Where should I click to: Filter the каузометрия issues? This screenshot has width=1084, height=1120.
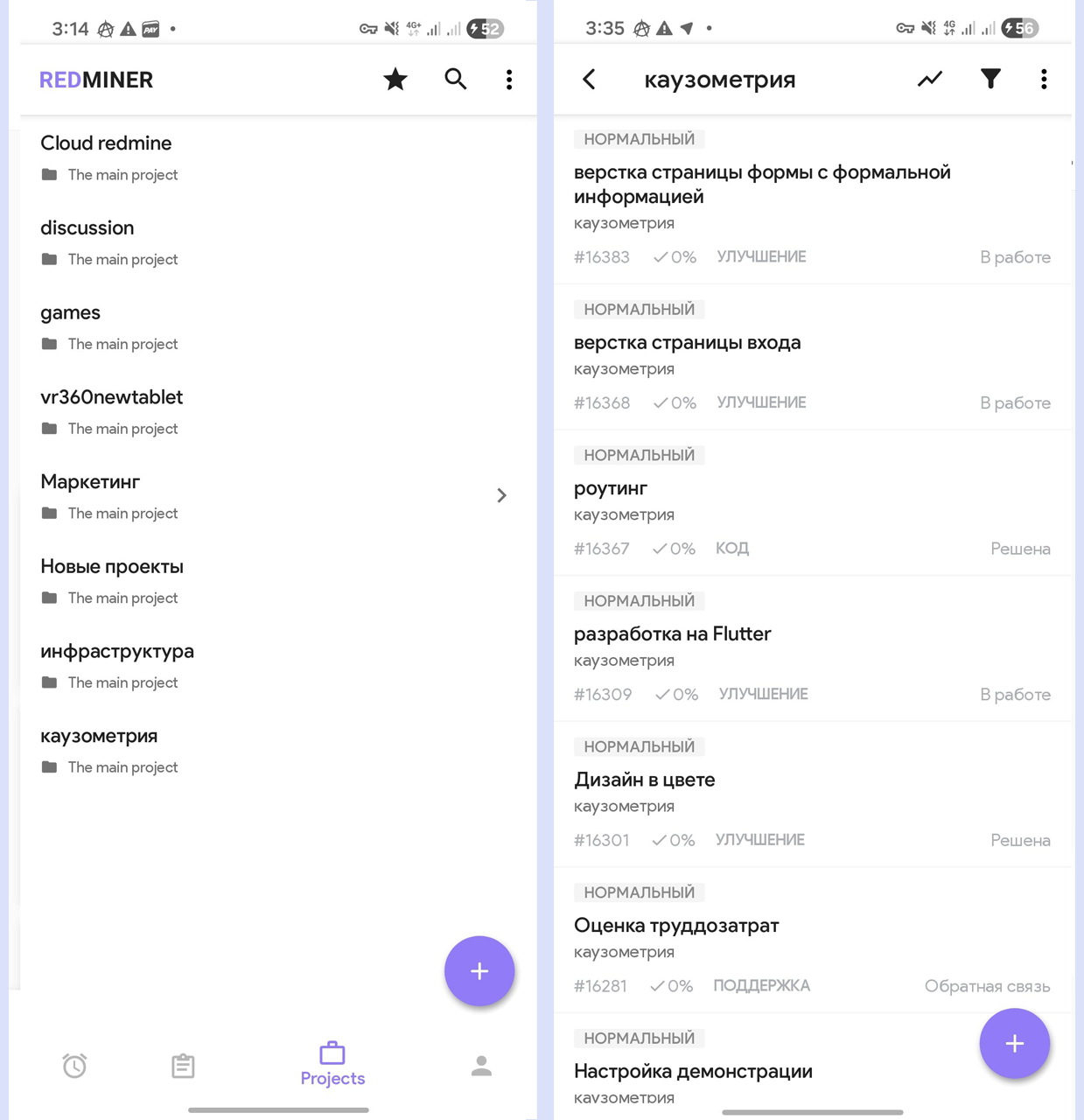click(990, 80)
